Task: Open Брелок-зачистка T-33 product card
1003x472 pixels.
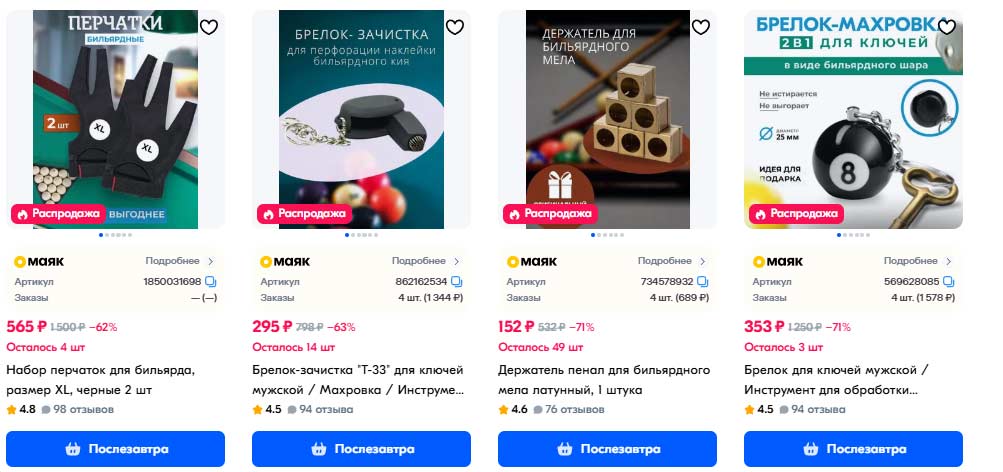Action: click(361, 120)
